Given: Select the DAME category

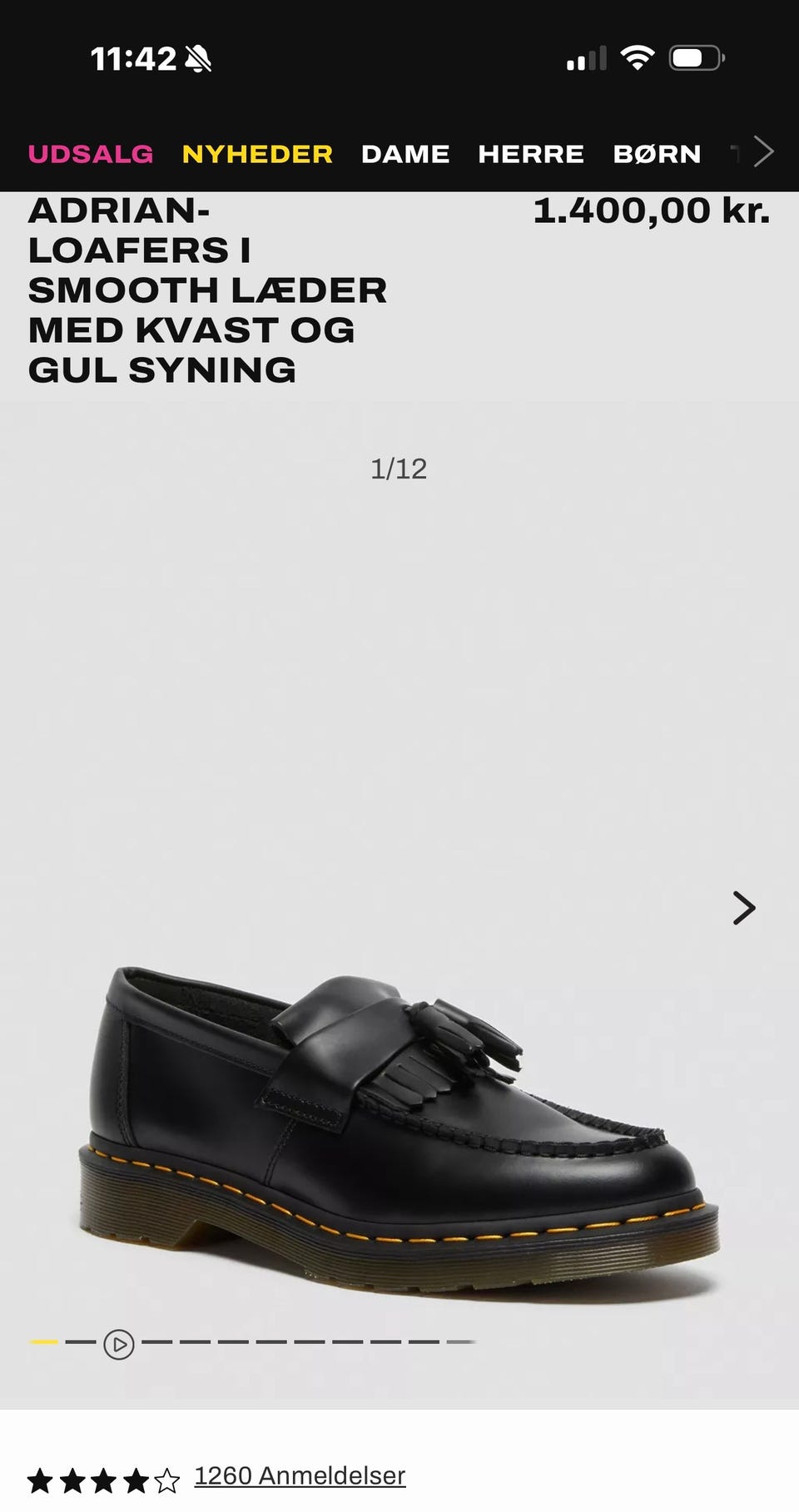Looking at the screenshot, I should 405,154.
